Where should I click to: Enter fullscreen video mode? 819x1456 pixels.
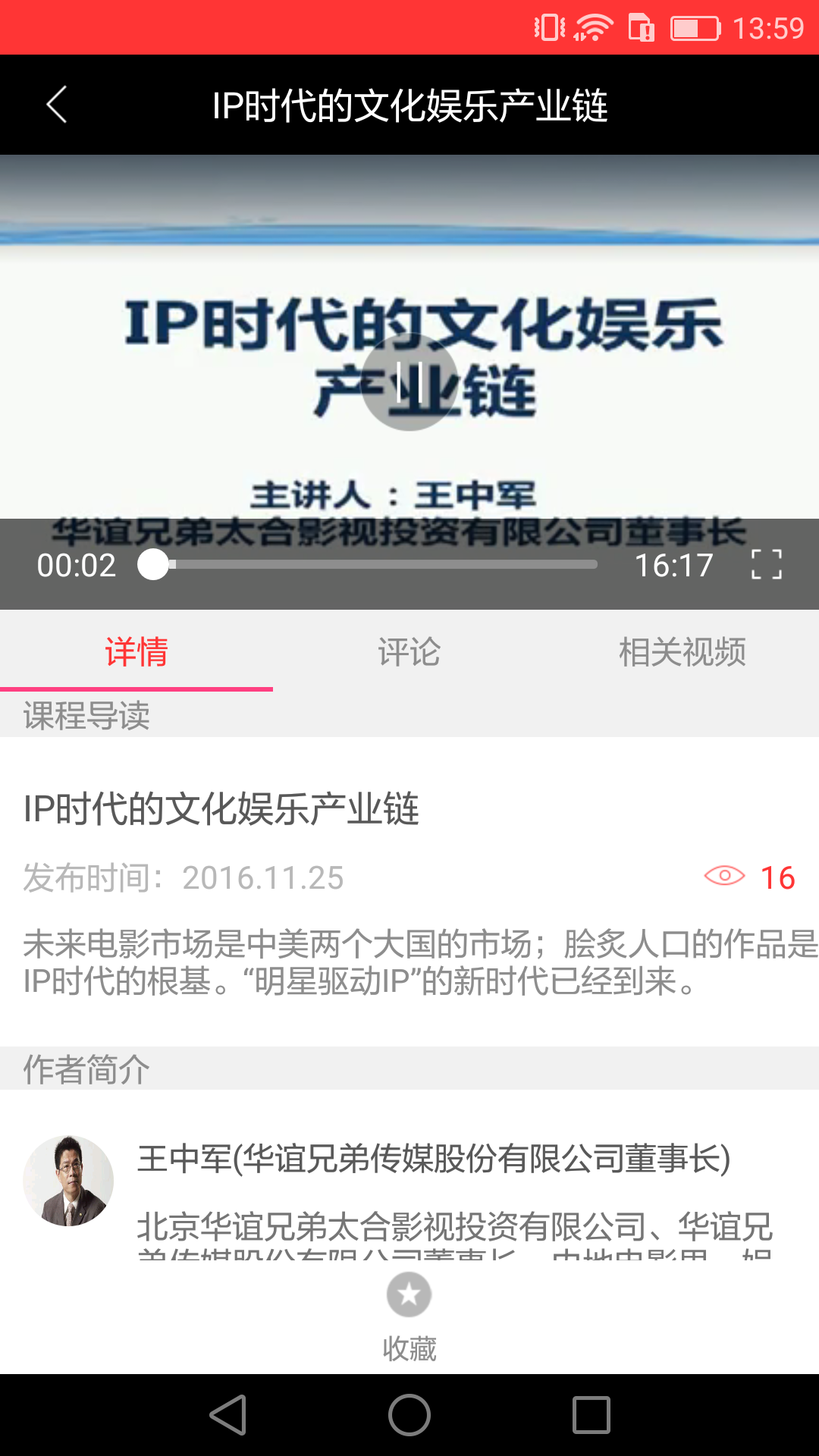(766, 564)
